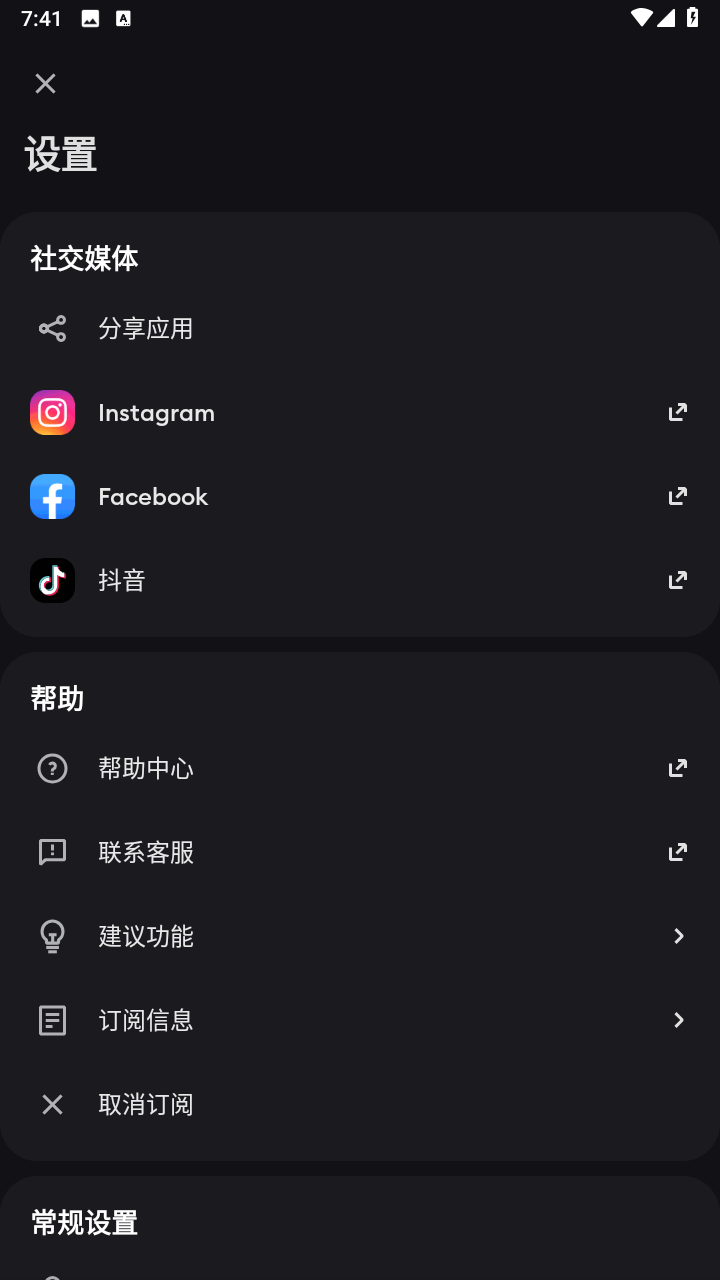Open 帮助中心
Screen dimensions: 720x1280
[360, 768]
